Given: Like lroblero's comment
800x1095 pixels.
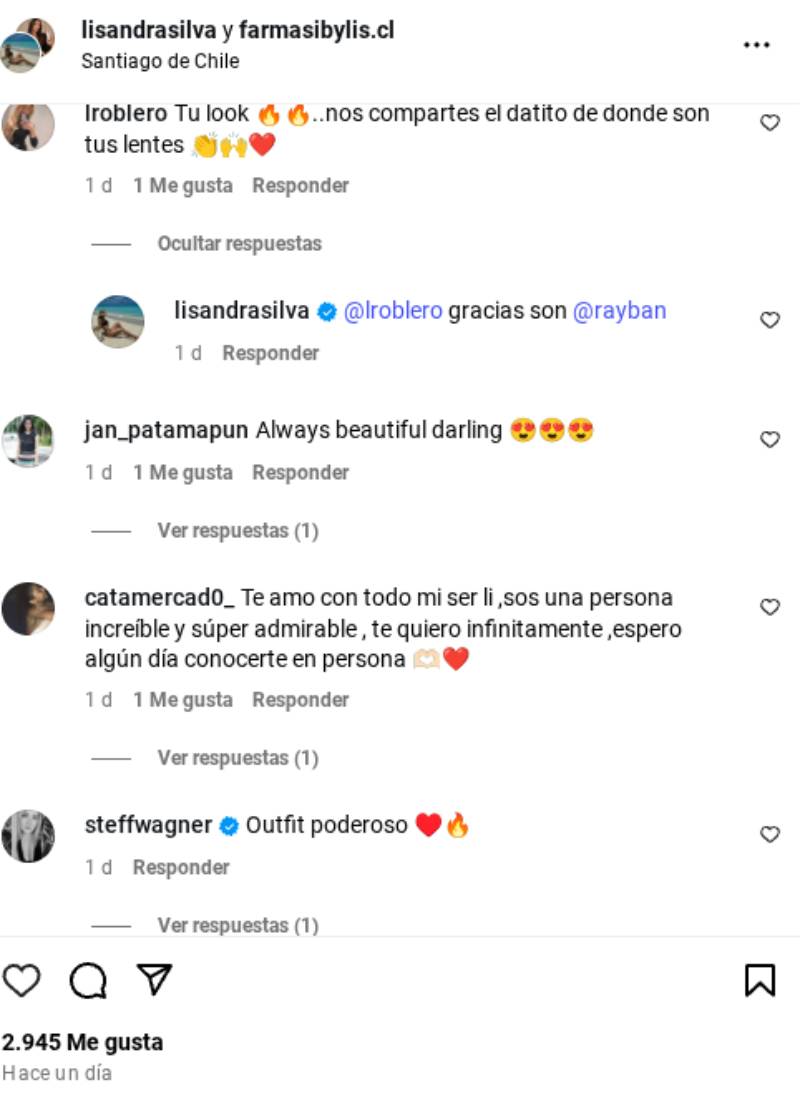Looking at the screenshot, I should coord(769,123).
